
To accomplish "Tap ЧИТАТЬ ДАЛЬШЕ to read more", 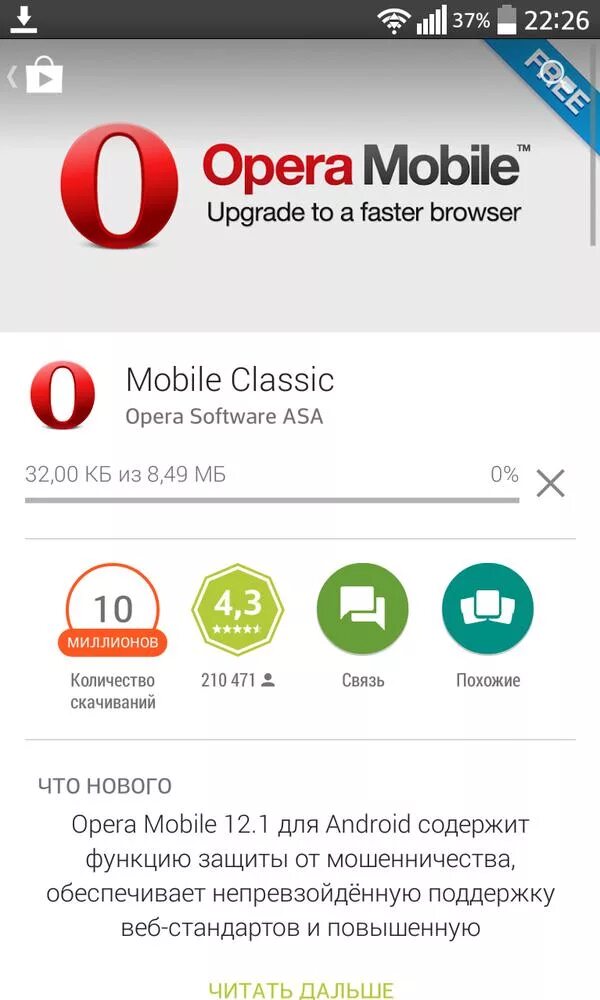I will click(x=301, y=990).
